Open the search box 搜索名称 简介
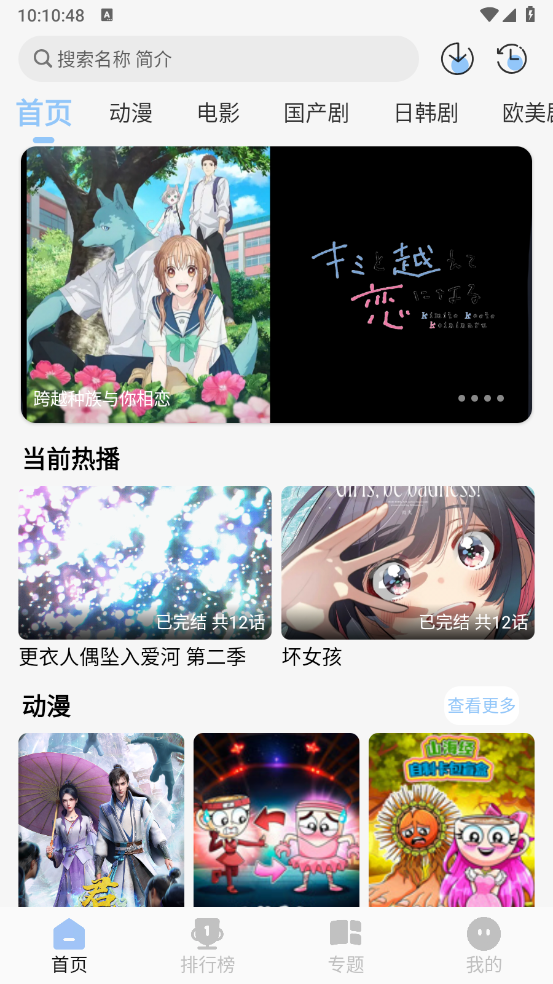This screenshot has height=984, width=553. tap(218, 59)
